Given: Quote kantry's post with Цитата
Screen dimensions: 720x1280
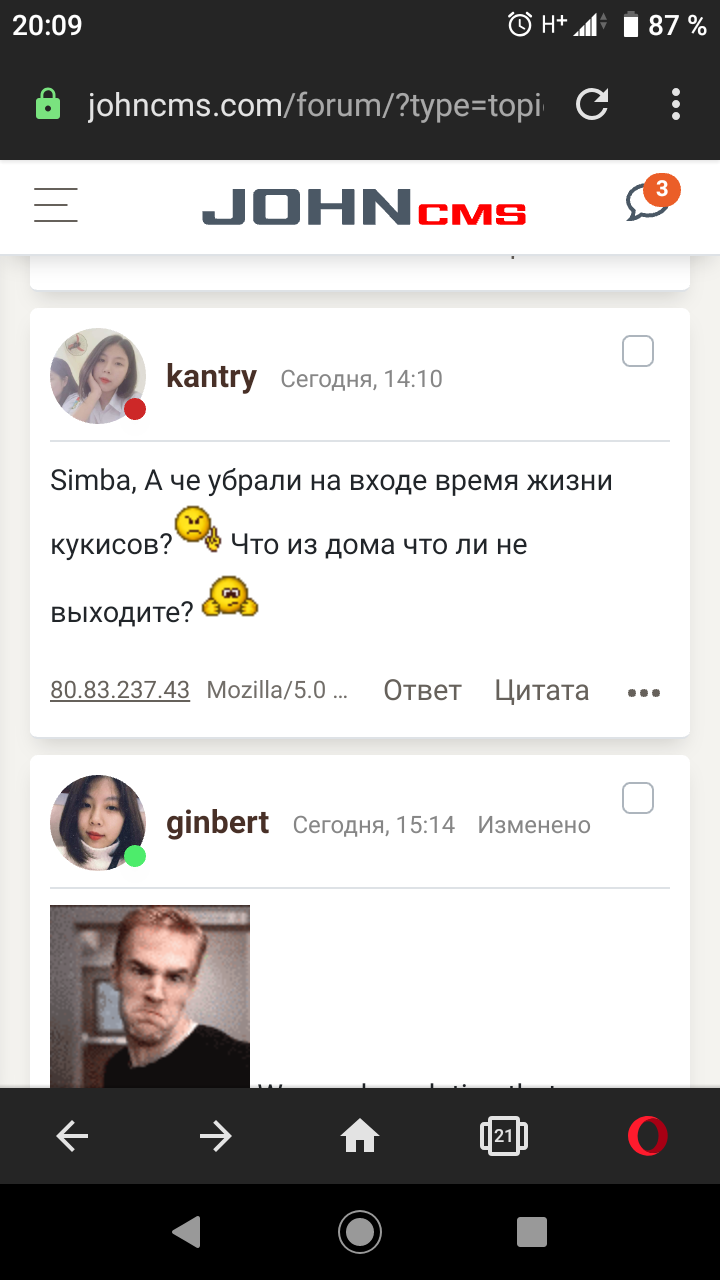Looking at the screenshot, I should (541, 690).
